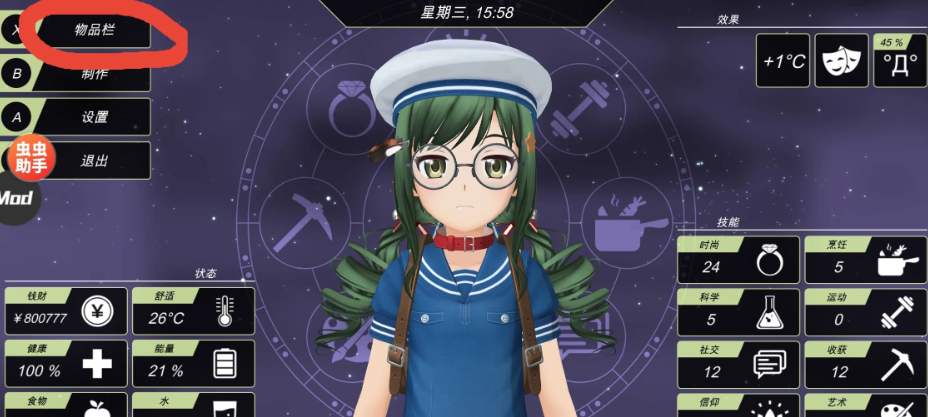The image size is (928, 417).
Task: Open the Mod floating button
Action: pyautogui.click(x=15, y=197)
